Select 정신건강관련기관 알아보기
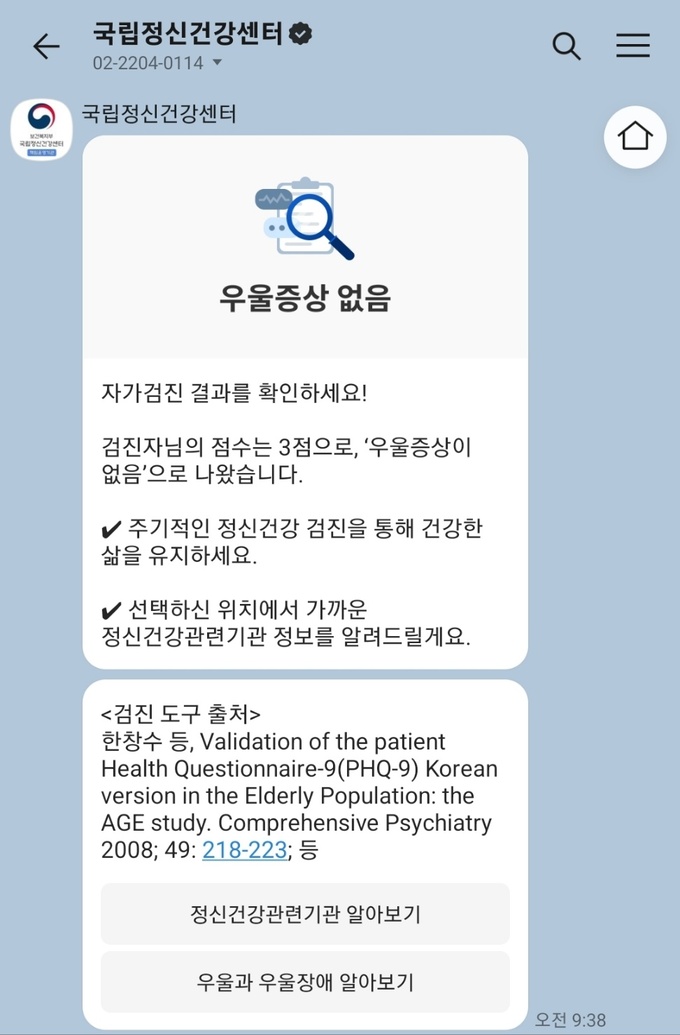Screen dimensions: 680x1035 pyautogui.click(x=305, y=914)
